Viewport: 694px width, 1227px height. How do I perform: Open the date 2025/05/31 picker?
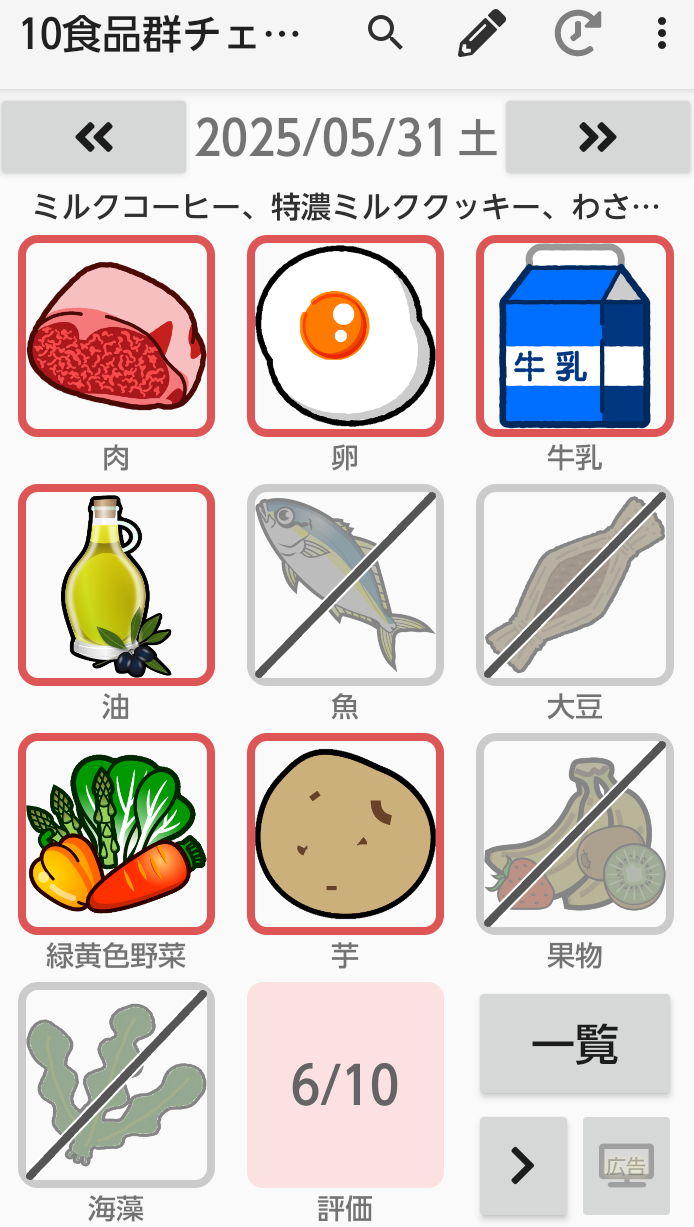346,138
